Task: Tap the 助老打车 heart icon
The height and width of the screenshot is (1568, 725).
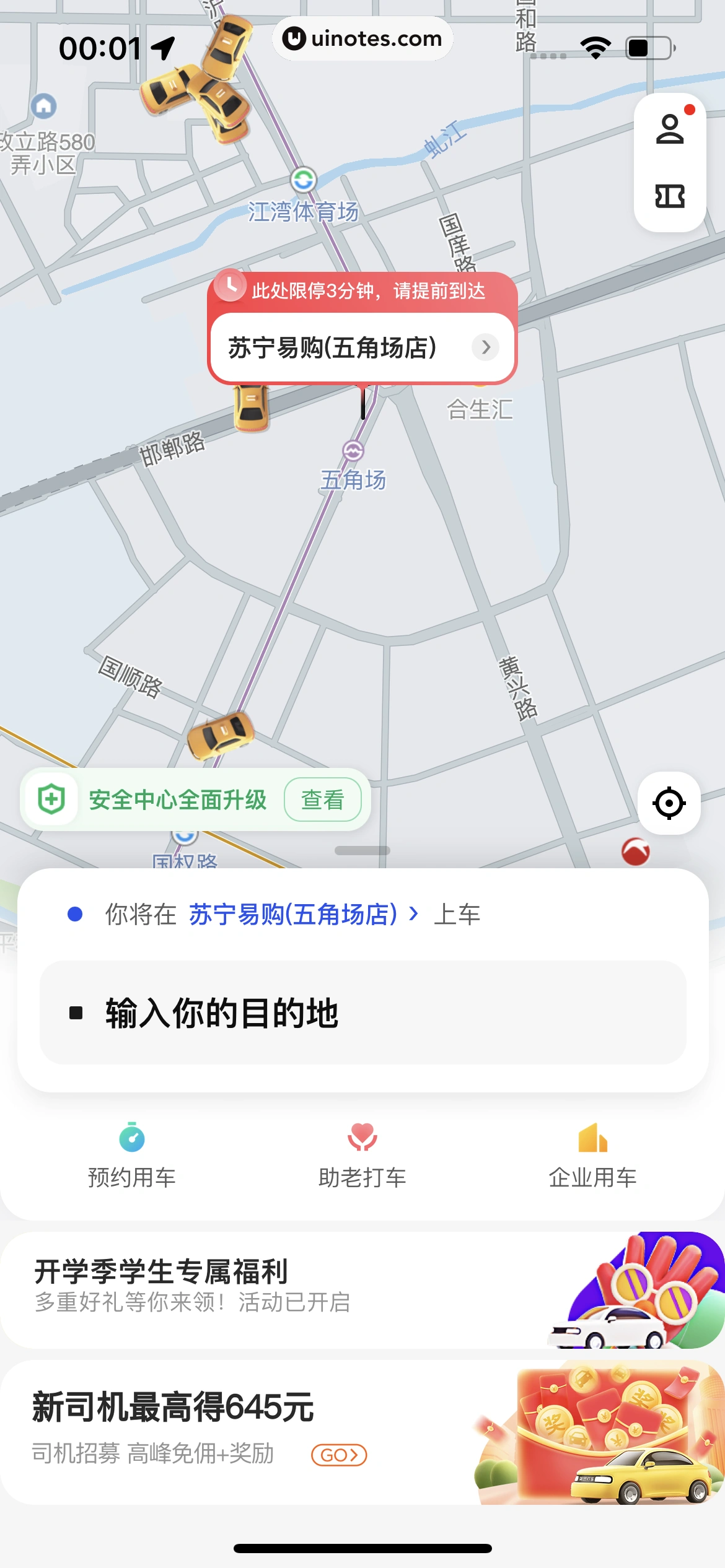Action: pos(362,1138)
